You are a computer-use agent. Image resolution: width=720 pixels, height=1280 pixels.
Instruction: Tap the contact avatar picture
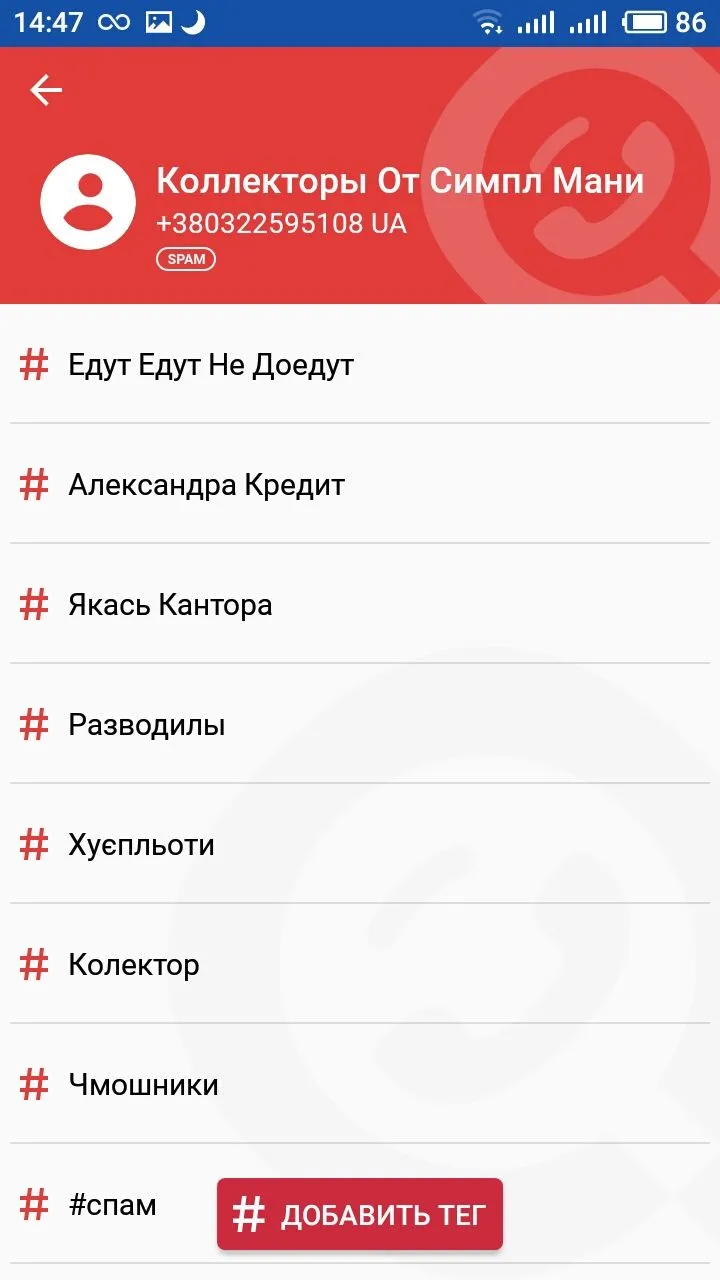(x=88, y=203)
